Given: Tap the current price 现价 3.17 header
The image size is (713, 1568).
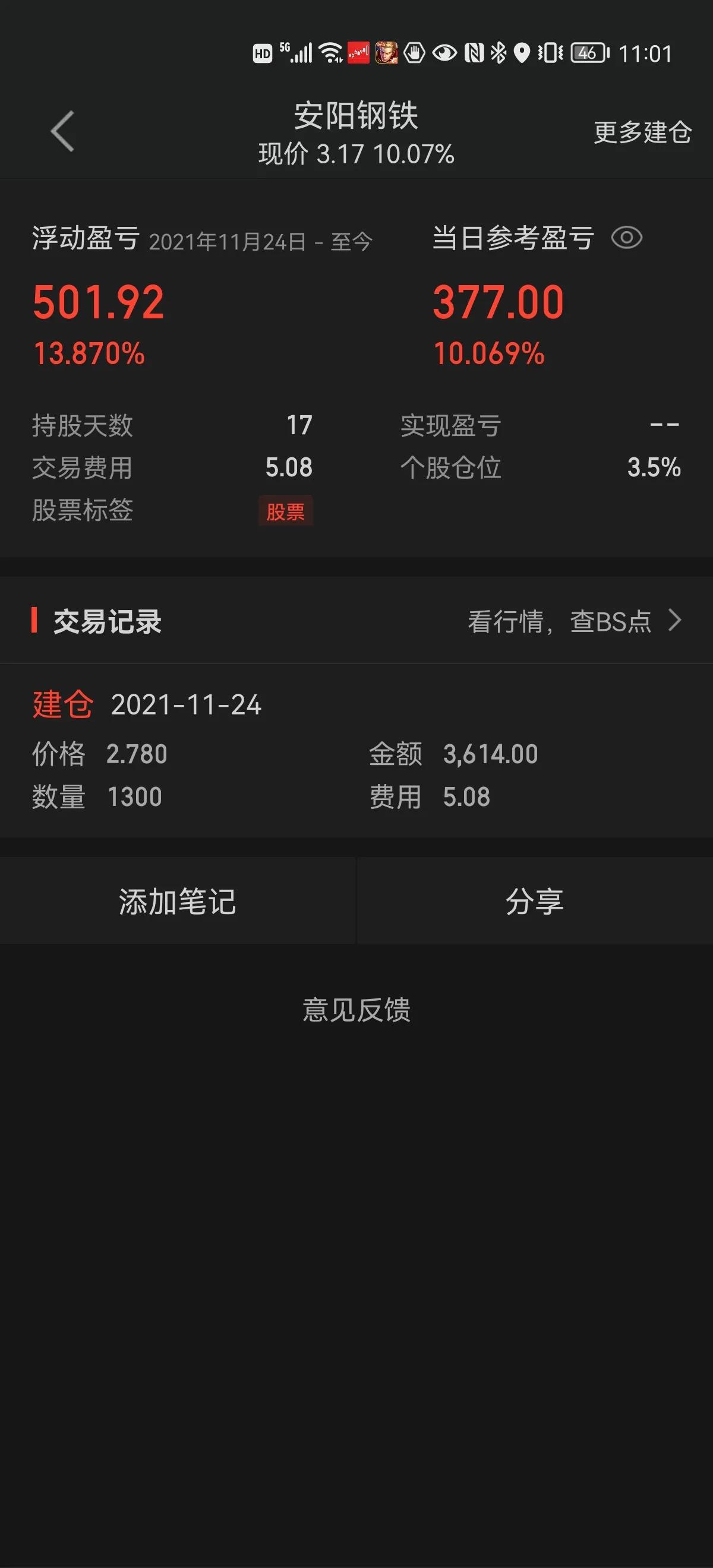Looking at the screenshot, I should pos(355,156).
